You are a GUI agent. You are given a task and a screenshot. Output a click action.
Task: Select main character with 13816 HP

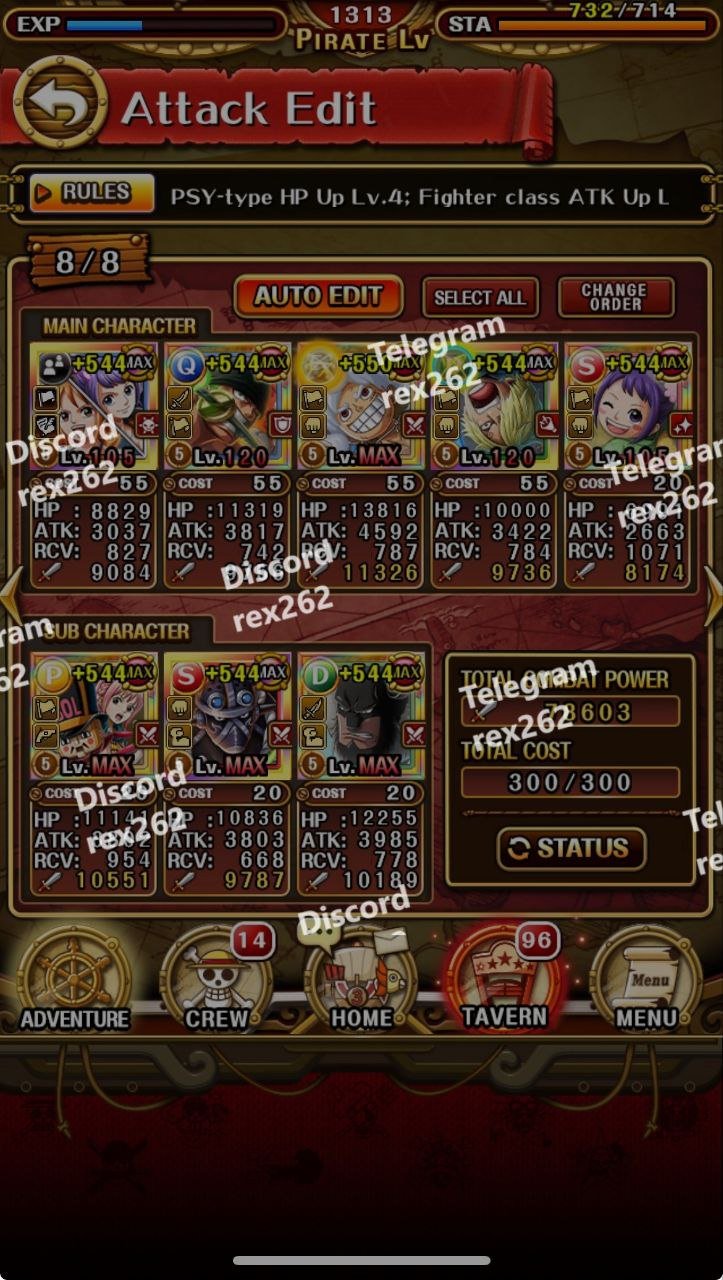[361, 407]
